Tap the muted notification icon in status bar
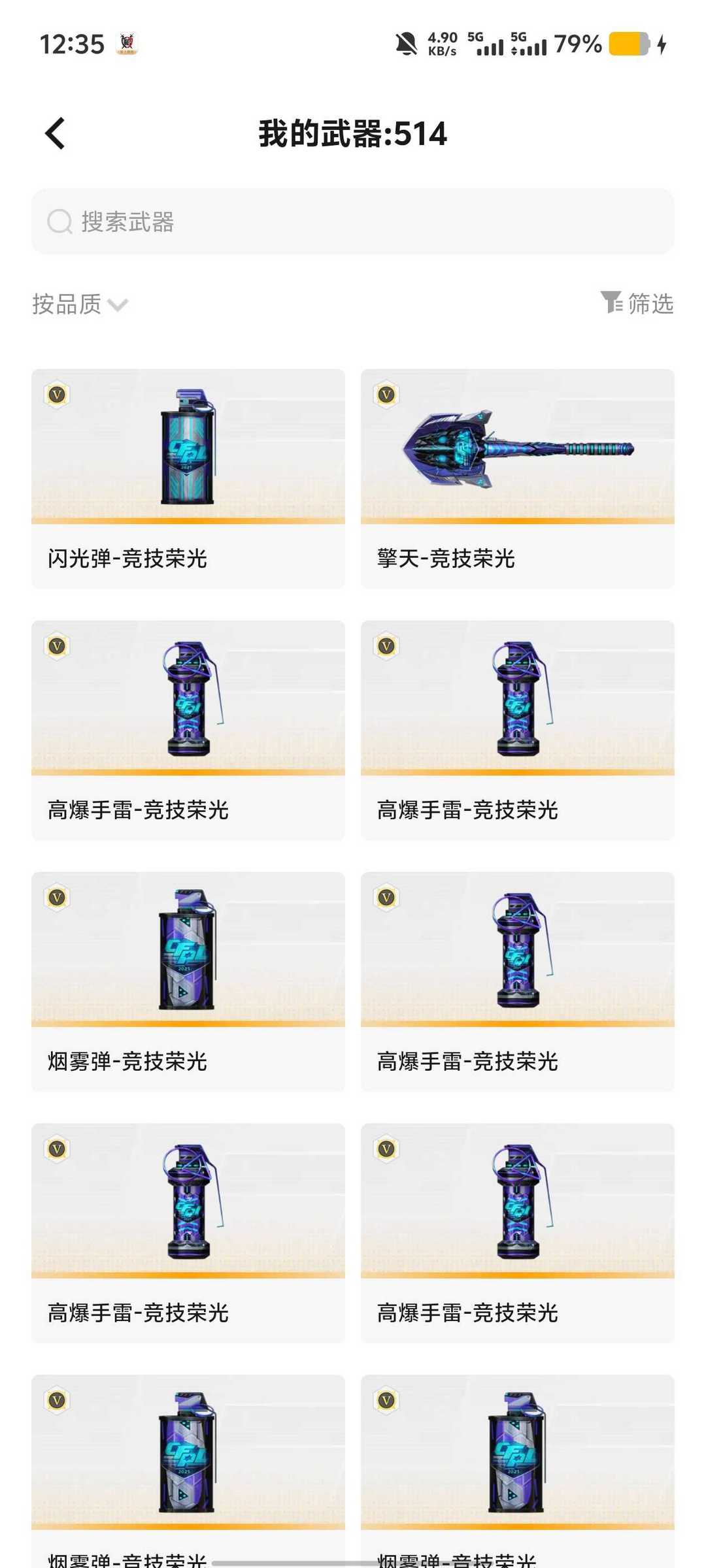Viewport: 706px width, 1568px height. point(403,44)
